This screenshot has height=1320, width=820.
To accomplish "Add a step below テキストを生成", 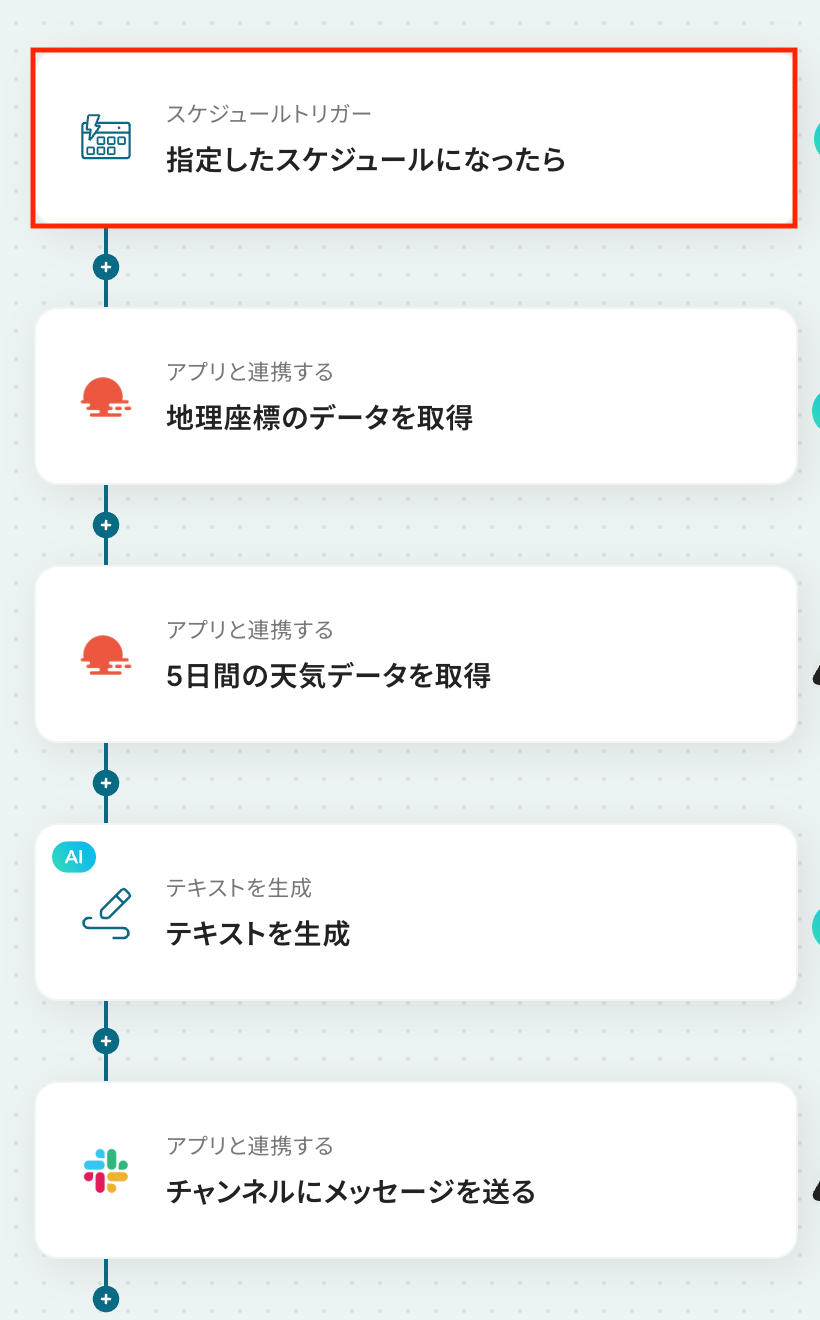I will click(x=105, y=1041).
